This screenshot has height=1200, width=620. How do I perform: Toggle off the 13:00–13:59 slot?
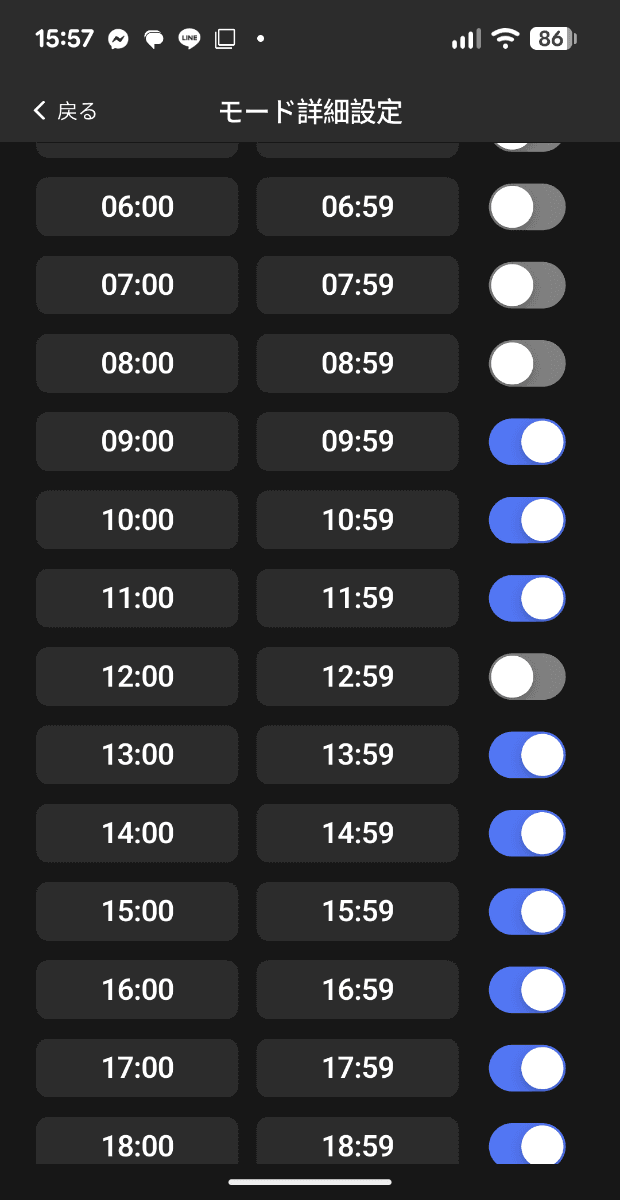(527, 754)
